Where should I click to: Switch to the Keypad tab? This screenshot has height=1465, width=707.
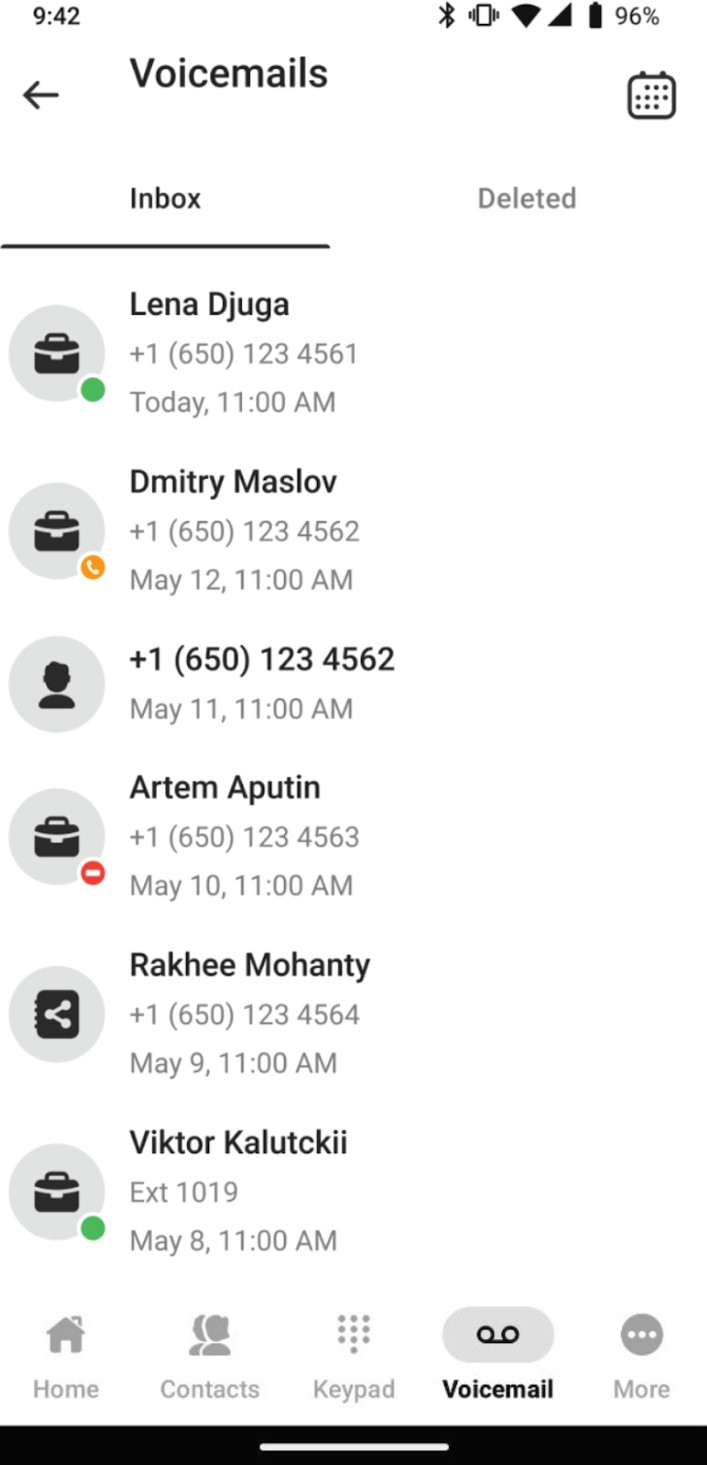click(354, 1355)
